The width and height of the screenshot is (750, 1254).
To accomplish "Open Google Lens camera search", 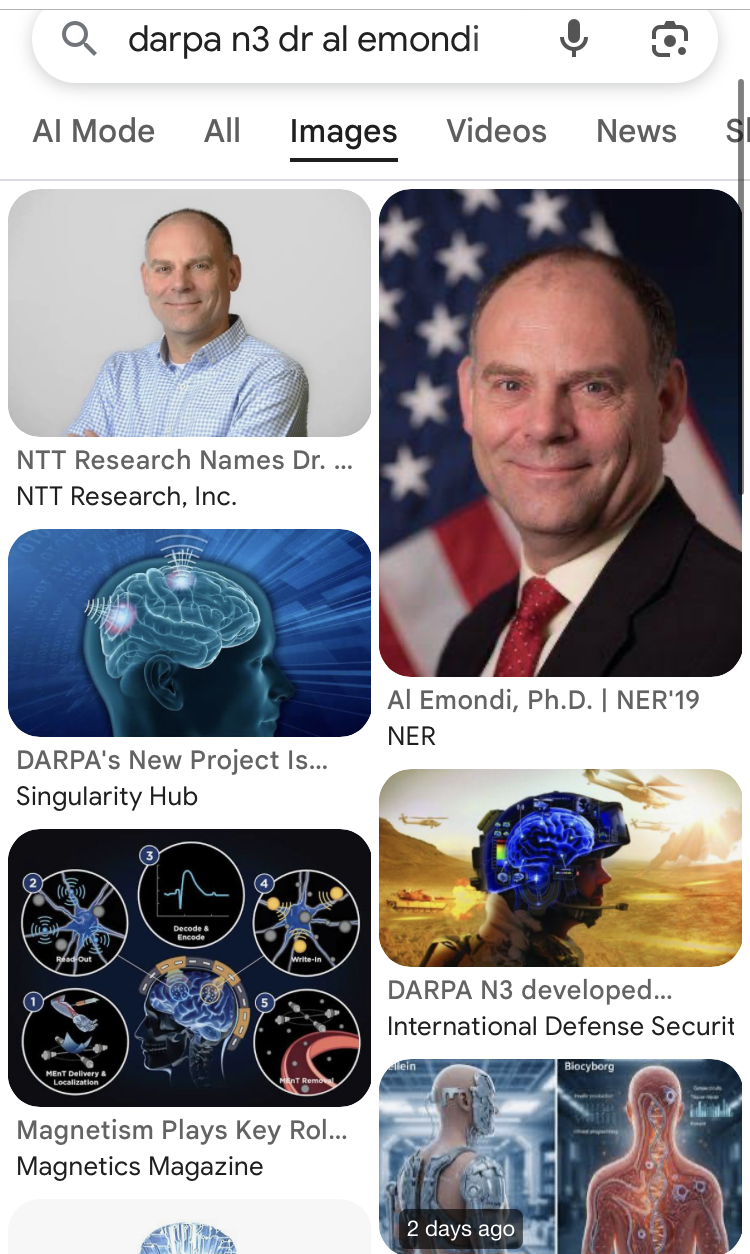I will pyautogui.click(x=670, y=40).
